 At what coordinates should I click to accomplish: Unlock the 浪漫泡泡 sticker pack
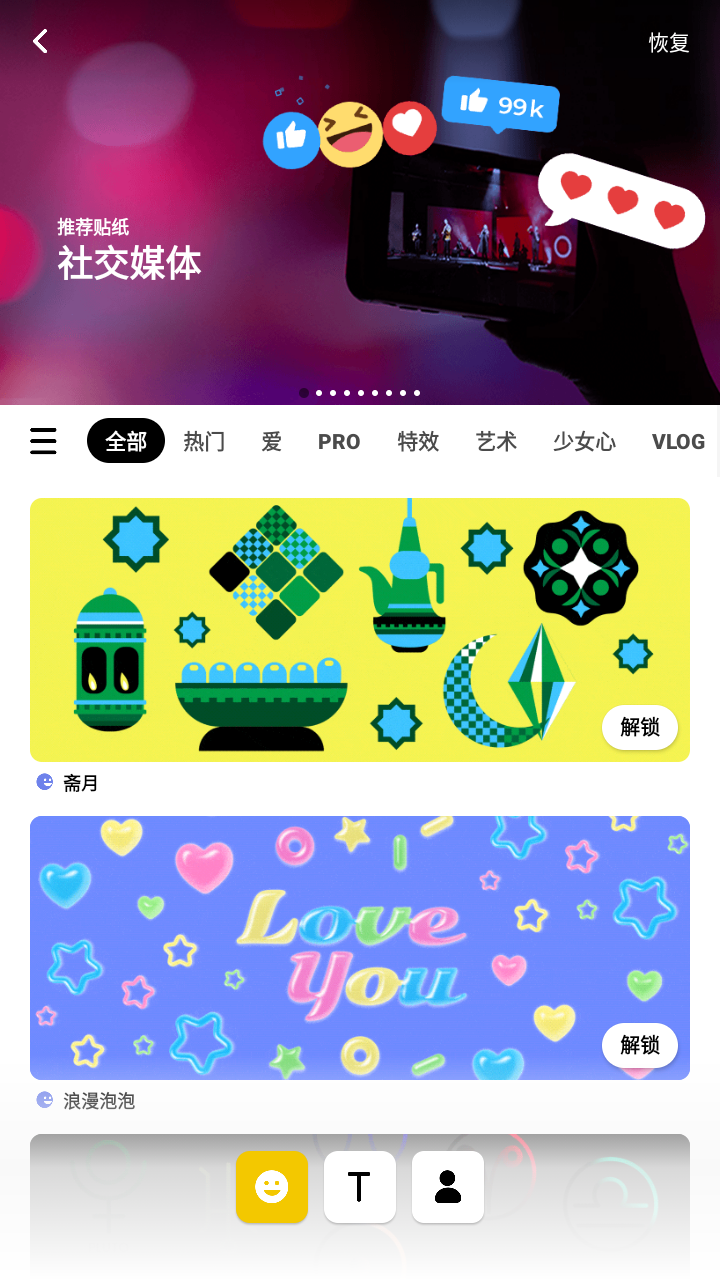tap(640, 1045)
